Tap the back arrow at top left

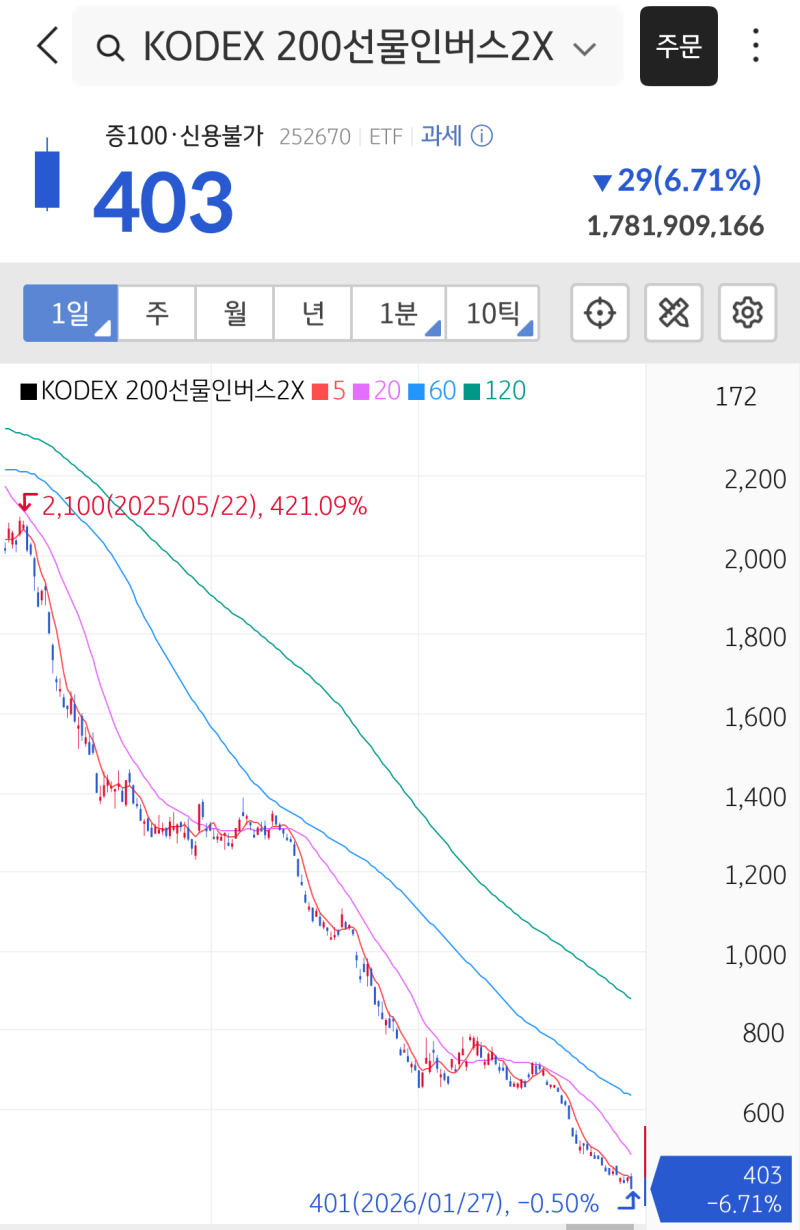[x=45, y=46]
